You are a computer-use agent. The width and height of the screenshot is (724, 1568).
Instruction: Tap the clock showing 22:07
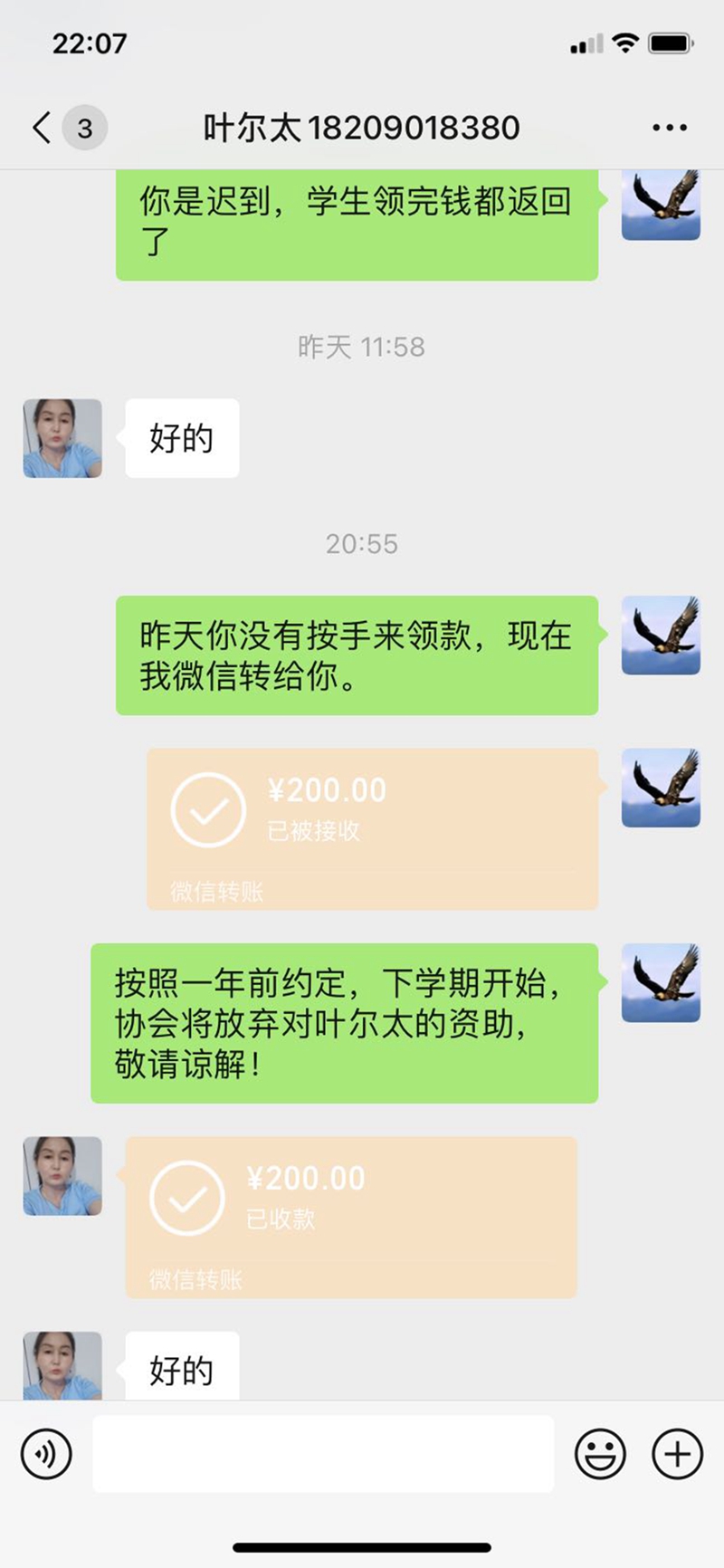point(90,42)
